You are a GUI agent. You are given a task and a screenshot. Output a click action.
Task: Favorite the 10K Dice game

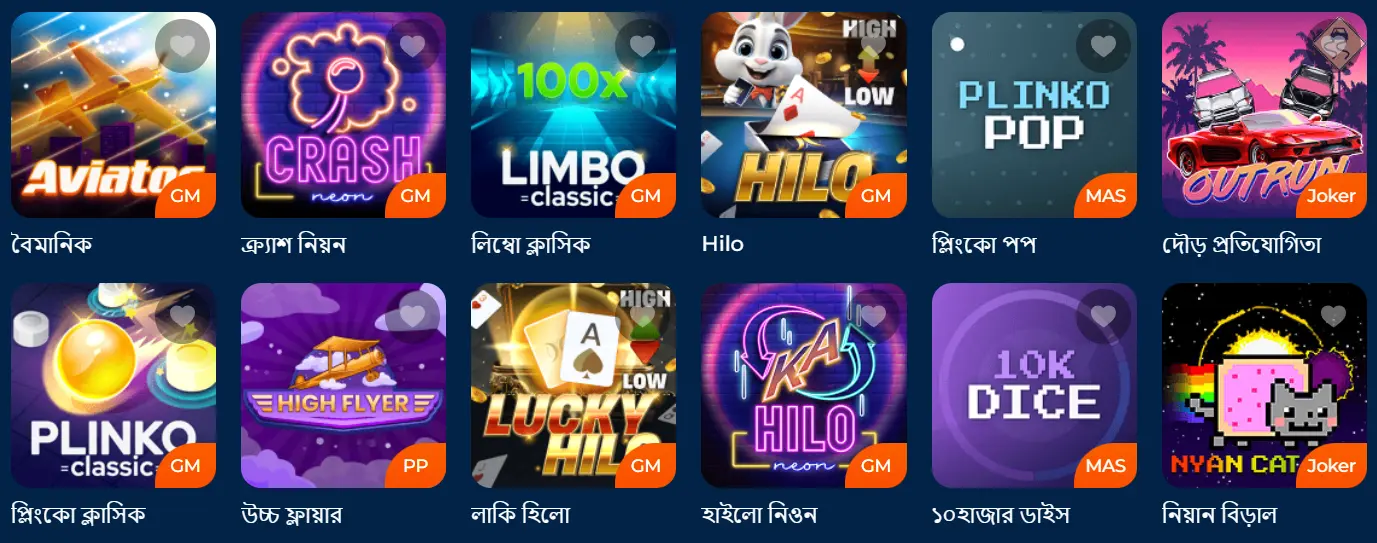(1103, 316)
